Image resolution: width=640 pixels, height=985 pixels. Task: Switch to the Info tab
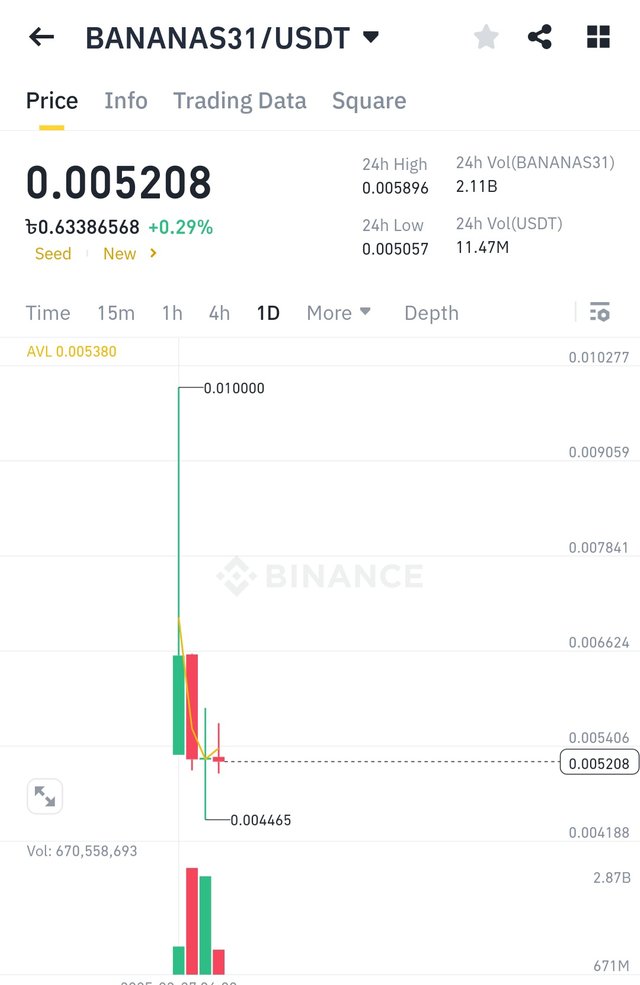pyautogui.click(x=126, y=101)
